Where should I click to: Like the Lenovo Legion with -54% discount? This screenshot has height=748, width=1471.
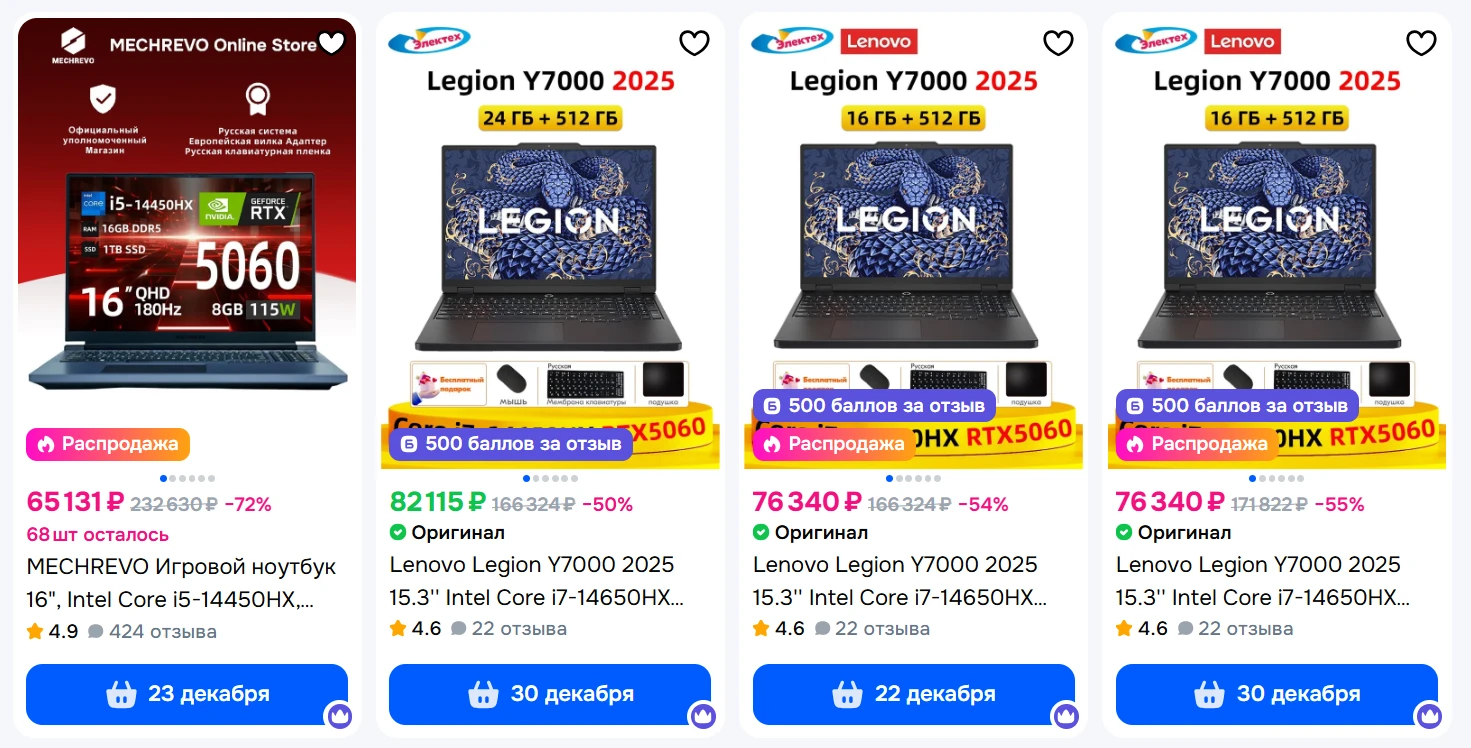[x=1058, y=43]
